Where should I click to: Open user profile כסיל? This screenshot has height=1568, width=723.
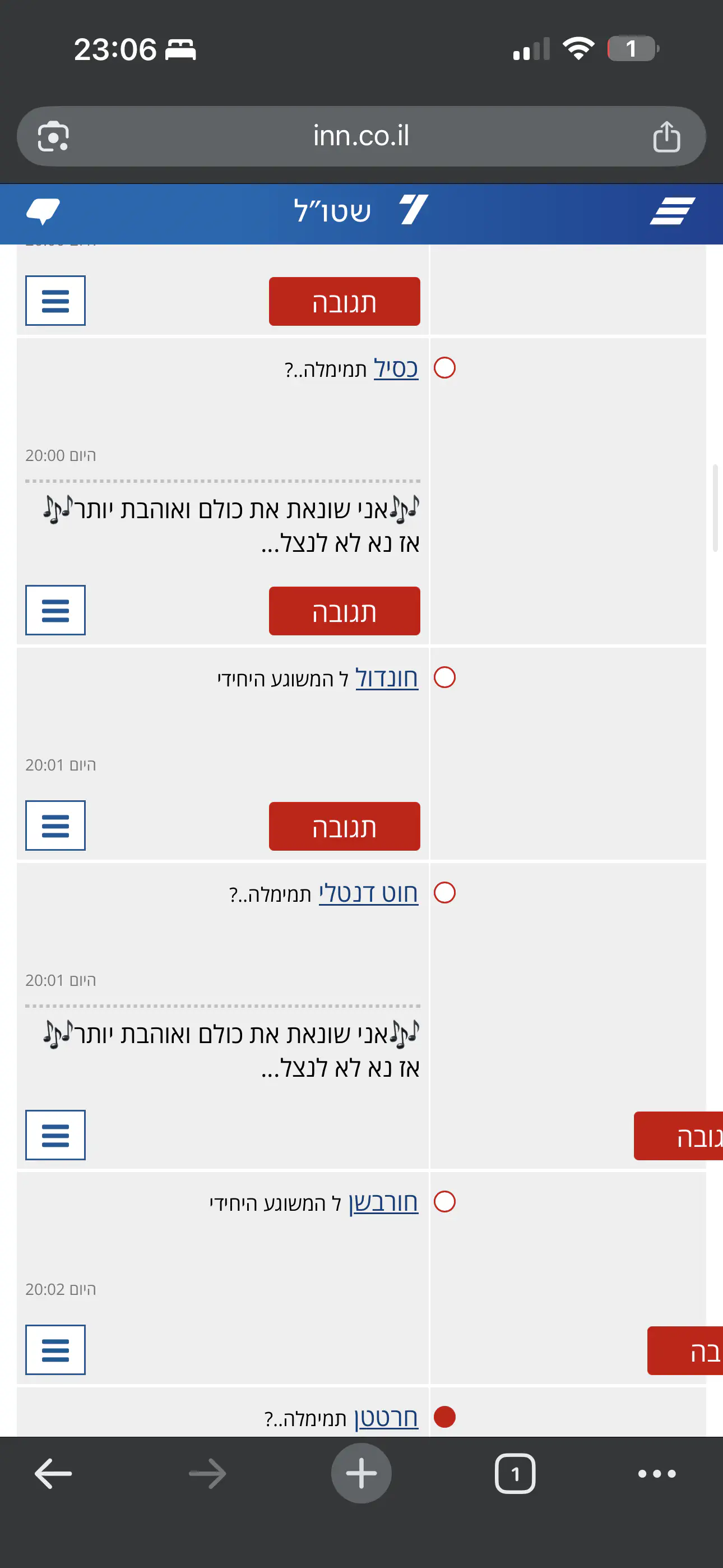(396, 368)
